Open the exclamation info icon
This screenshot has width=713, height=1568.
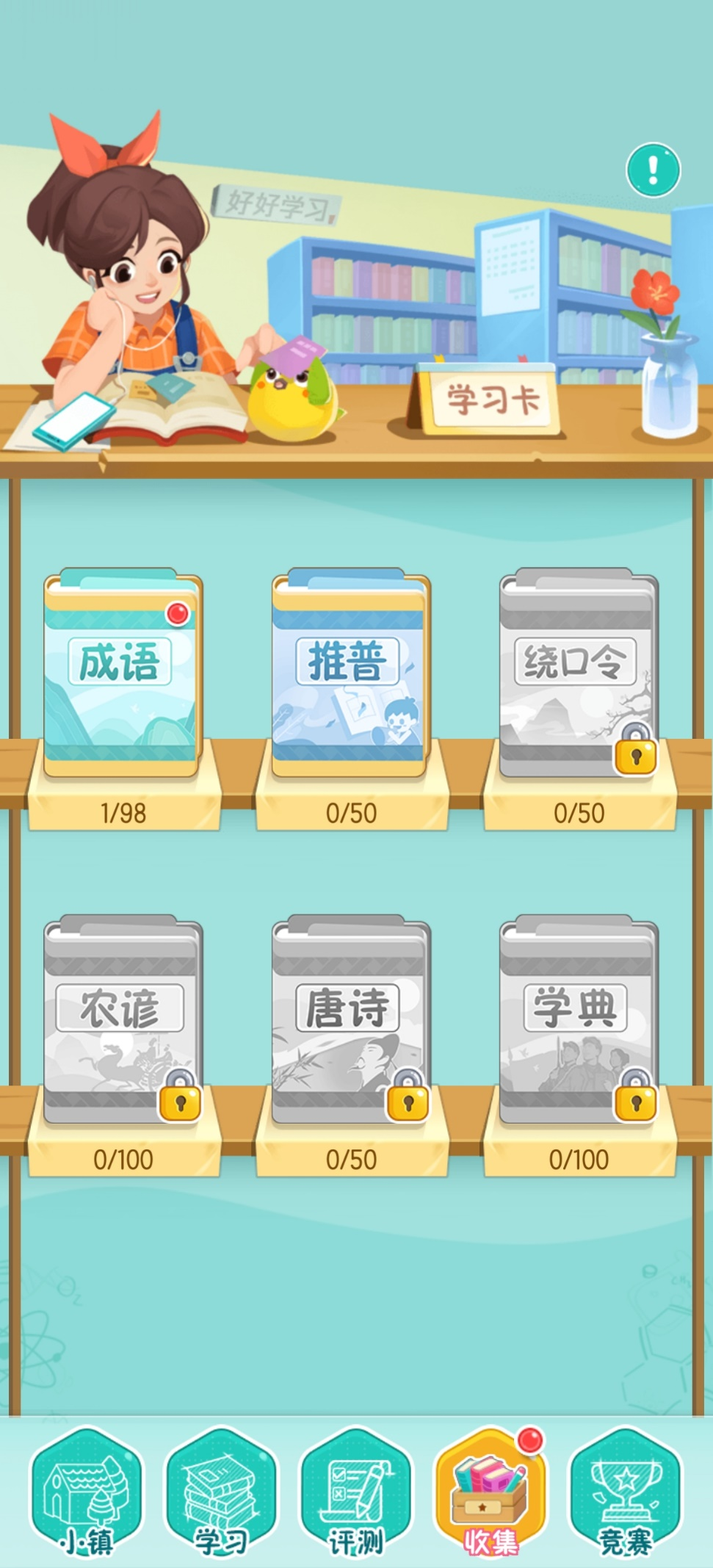coord(653,170)
